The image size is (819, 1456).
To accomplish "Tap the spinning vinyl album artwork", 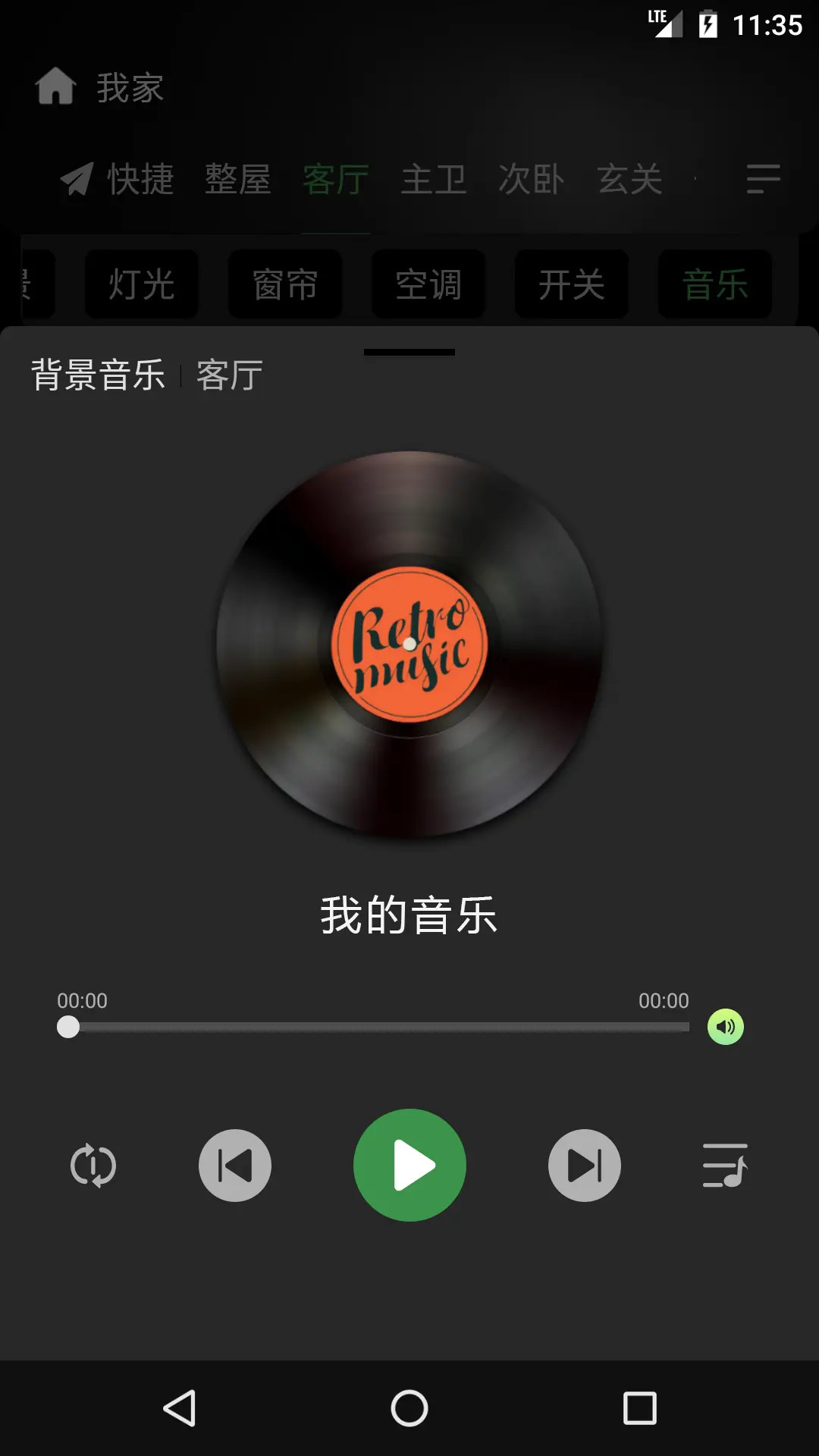I will pos(409,645).
